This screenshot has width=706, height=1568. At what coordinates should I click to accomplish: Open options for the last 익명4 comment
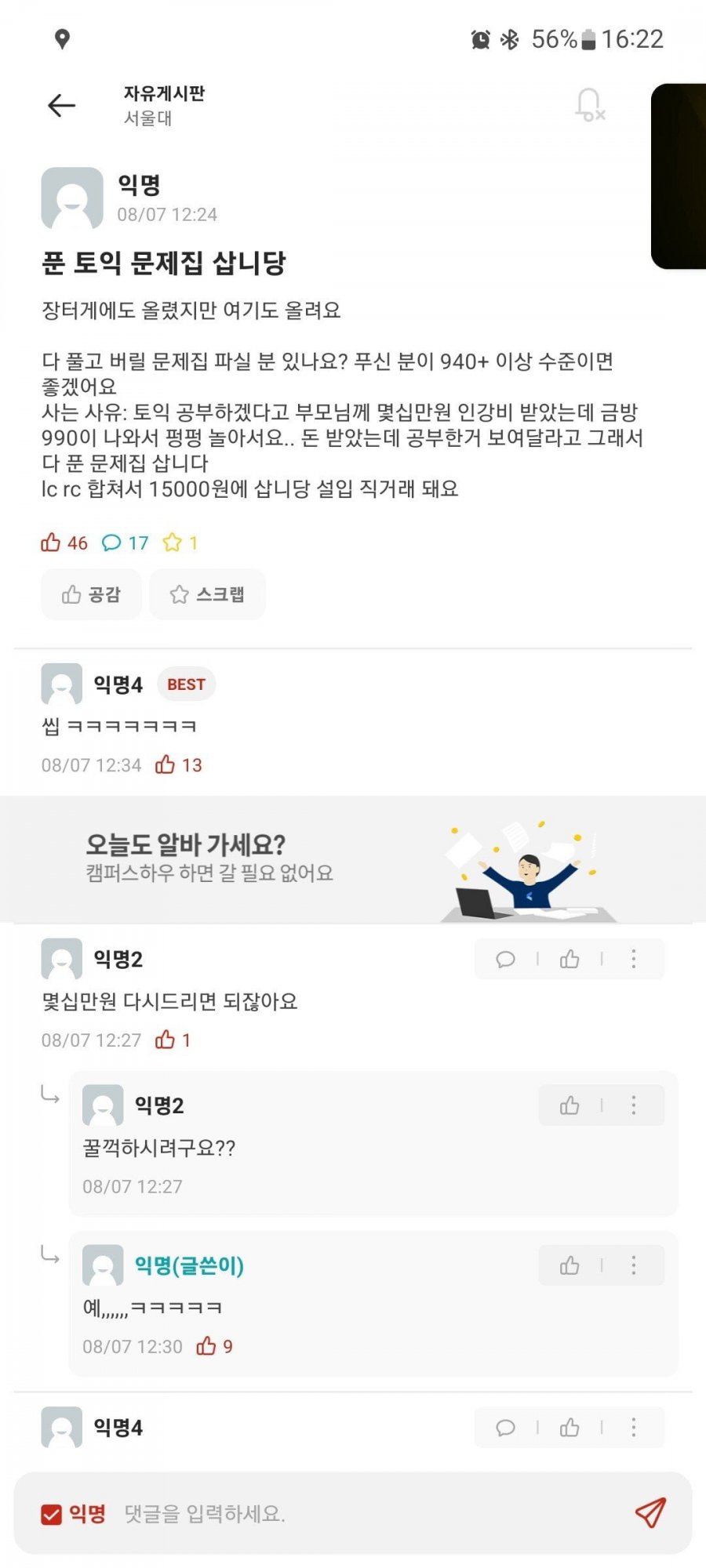[634, 1428]
